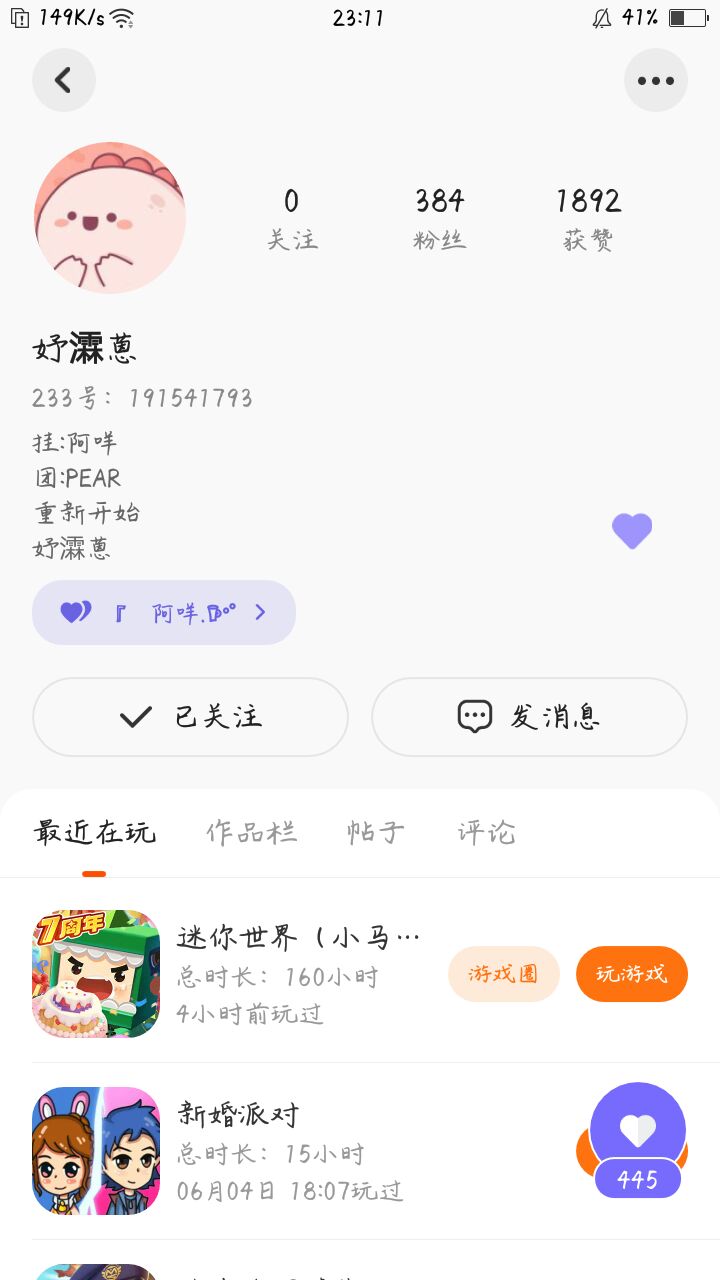Tap 玩游戏 to play 迷你世界
The width and height of the screenshot is (720, 1280).
pos(632,974)
